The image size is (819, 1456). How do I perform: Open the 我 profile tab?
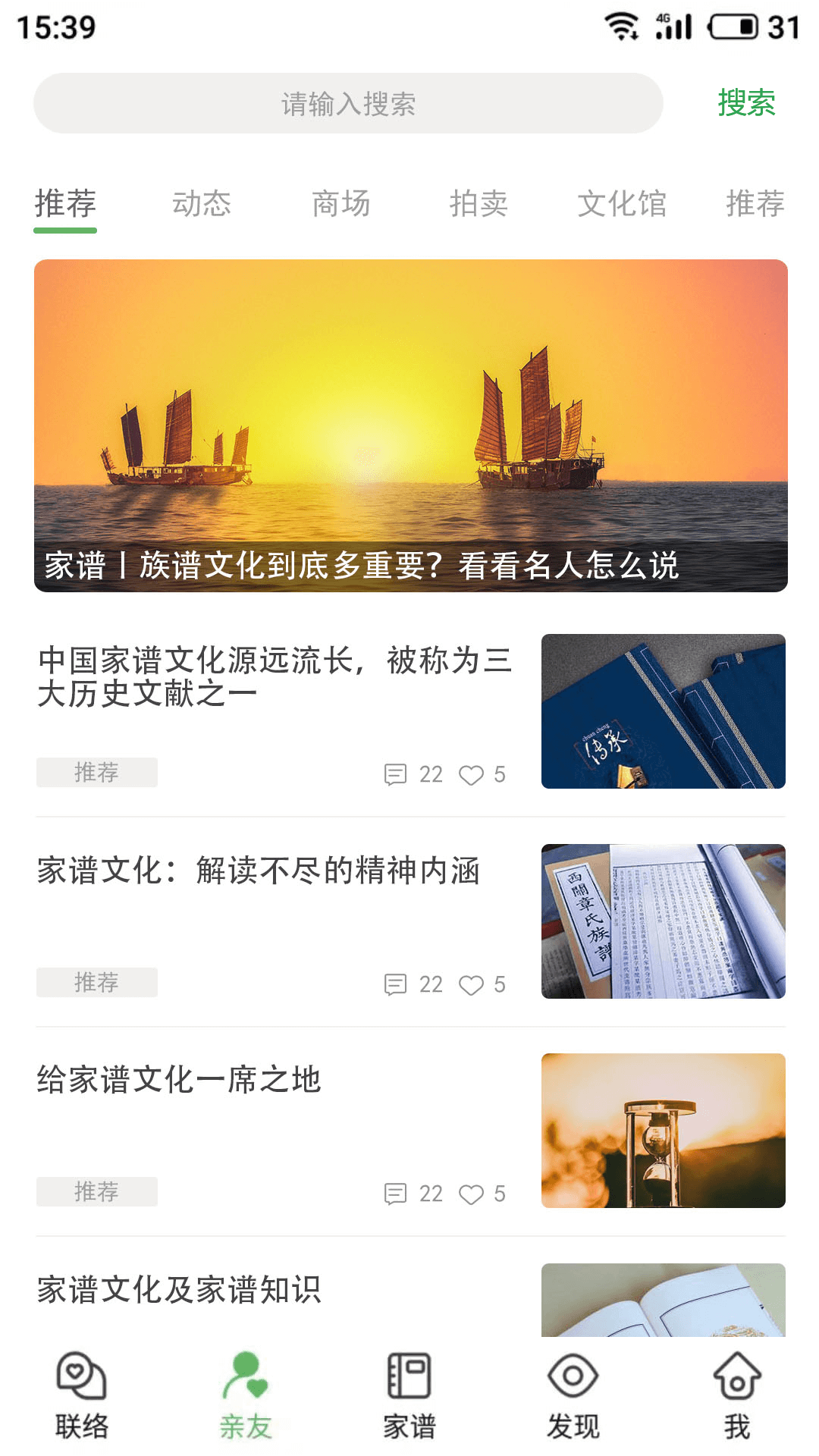737,1395
